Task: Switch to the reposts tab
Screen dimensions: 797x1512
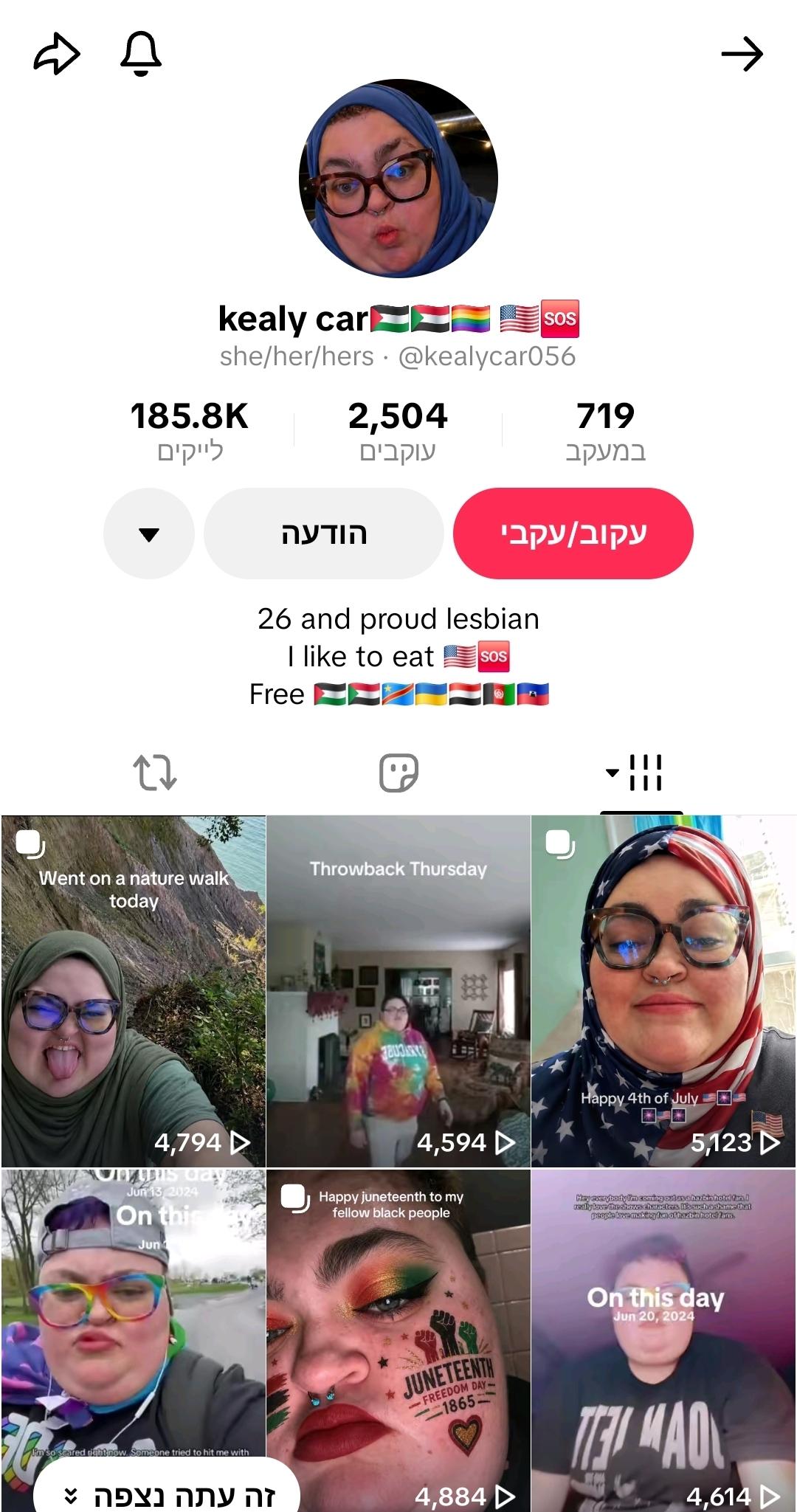Action: (155, 773)
